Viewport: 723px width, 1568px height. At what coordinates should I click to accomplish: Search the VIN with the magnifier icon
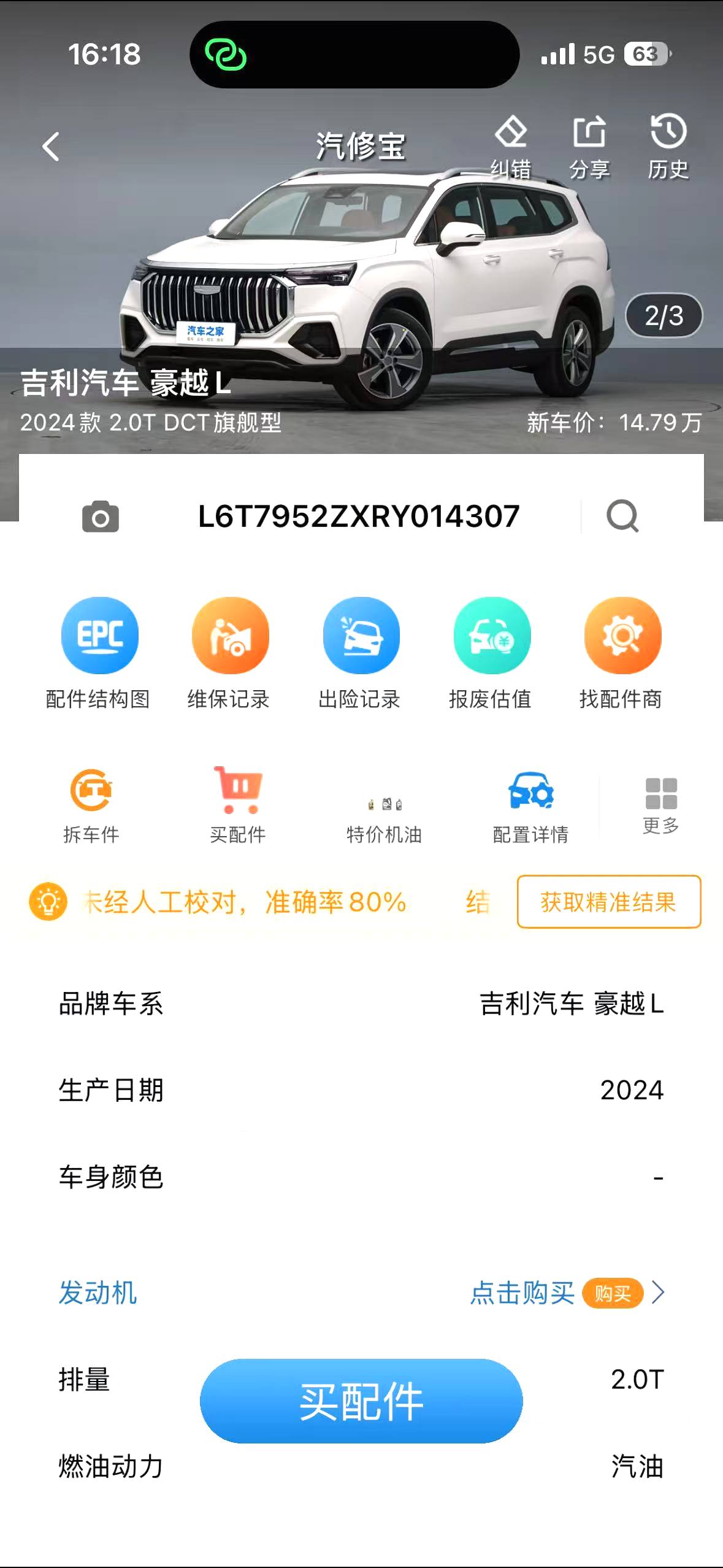point(622,517)
